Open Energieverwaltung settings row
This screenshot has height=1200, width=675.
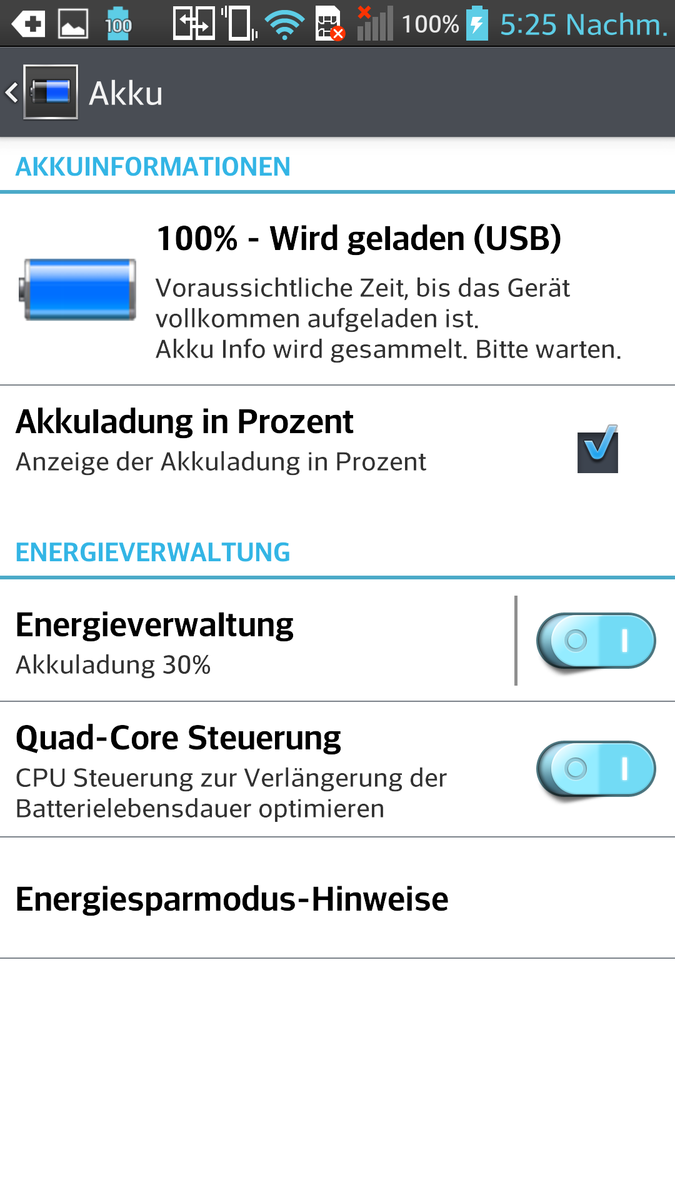[250, 641]
